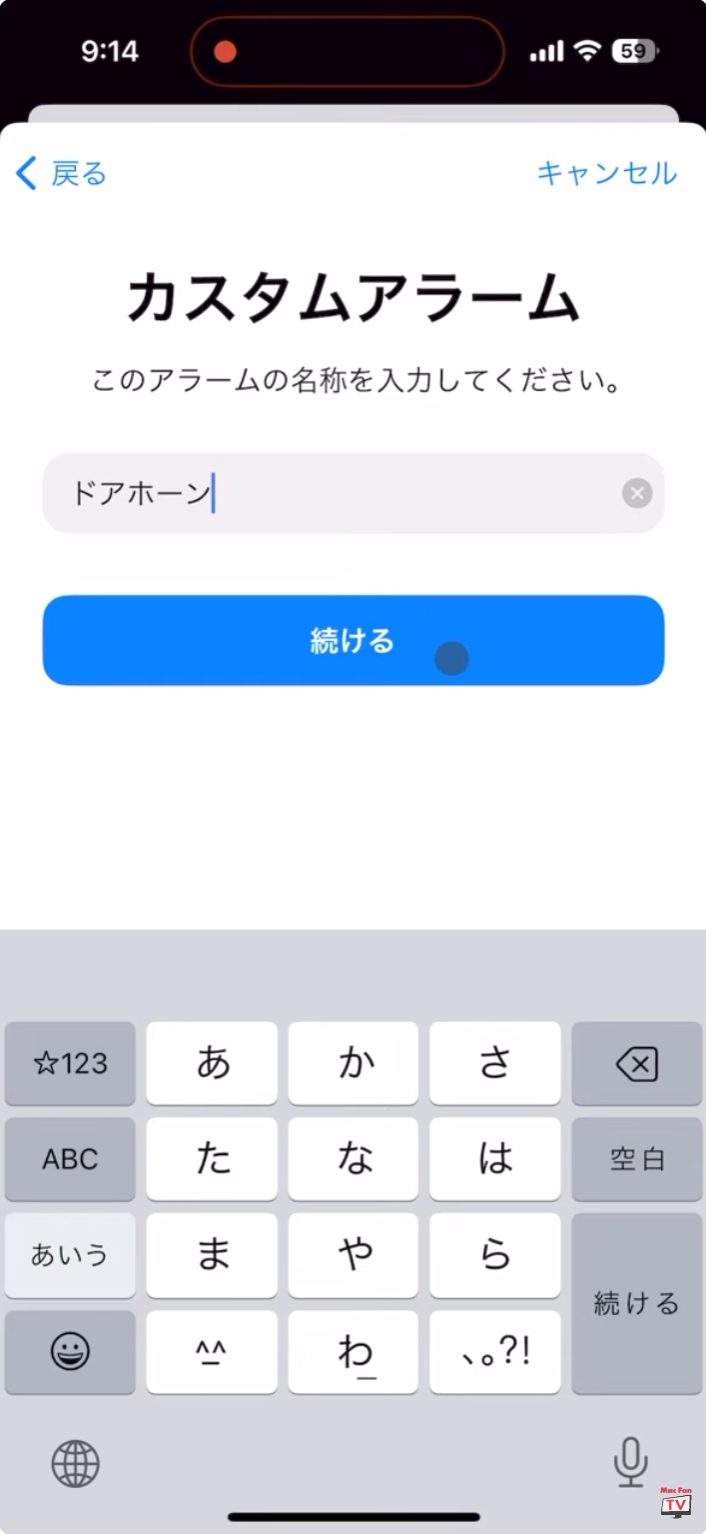Tap the 続ける key on the keyboard
The height and width of the screenshot is (1534, 706).
click(x=636, y=1304)
